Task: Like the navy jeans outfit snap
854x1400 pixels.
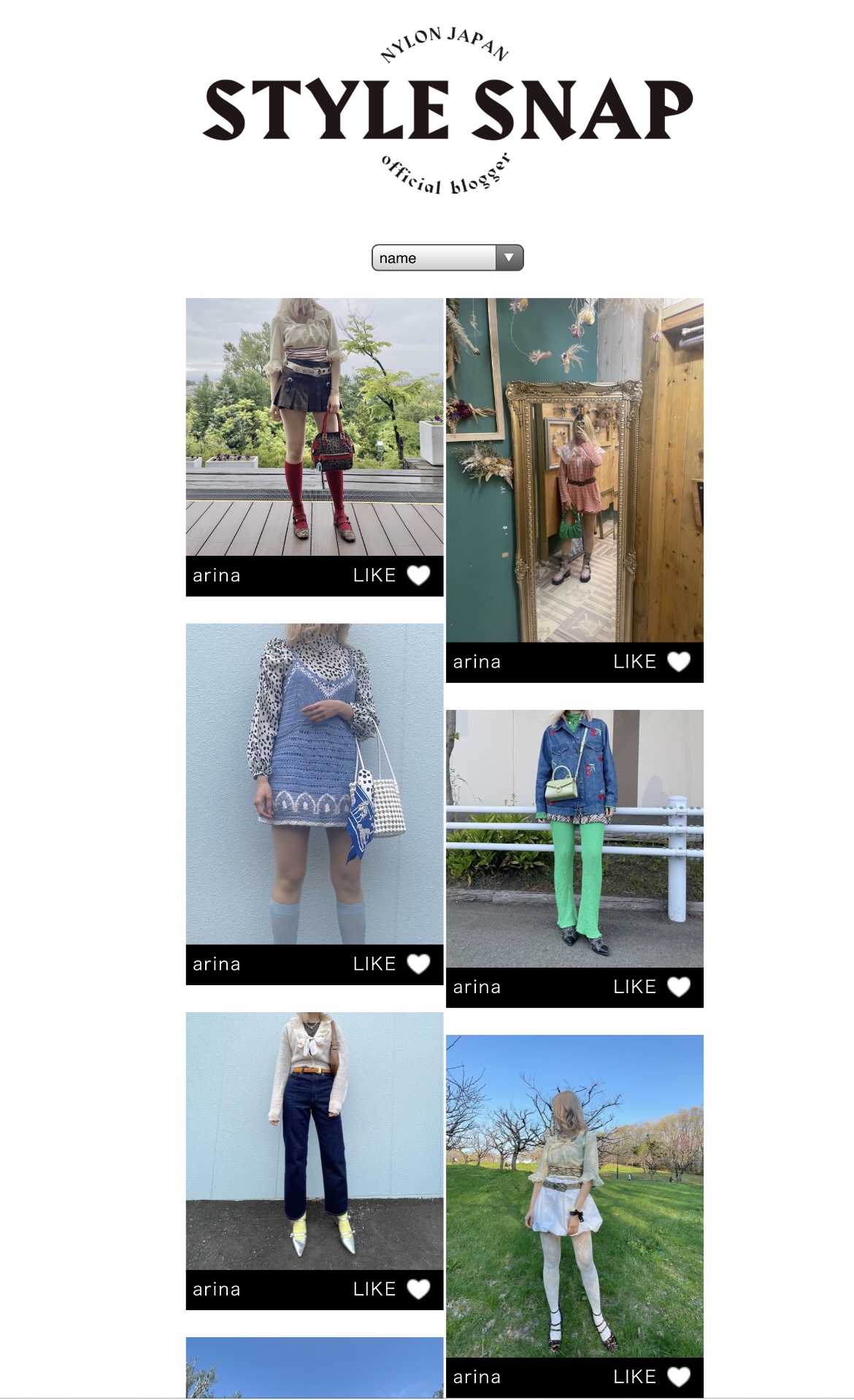Action: pos(418,1289)
